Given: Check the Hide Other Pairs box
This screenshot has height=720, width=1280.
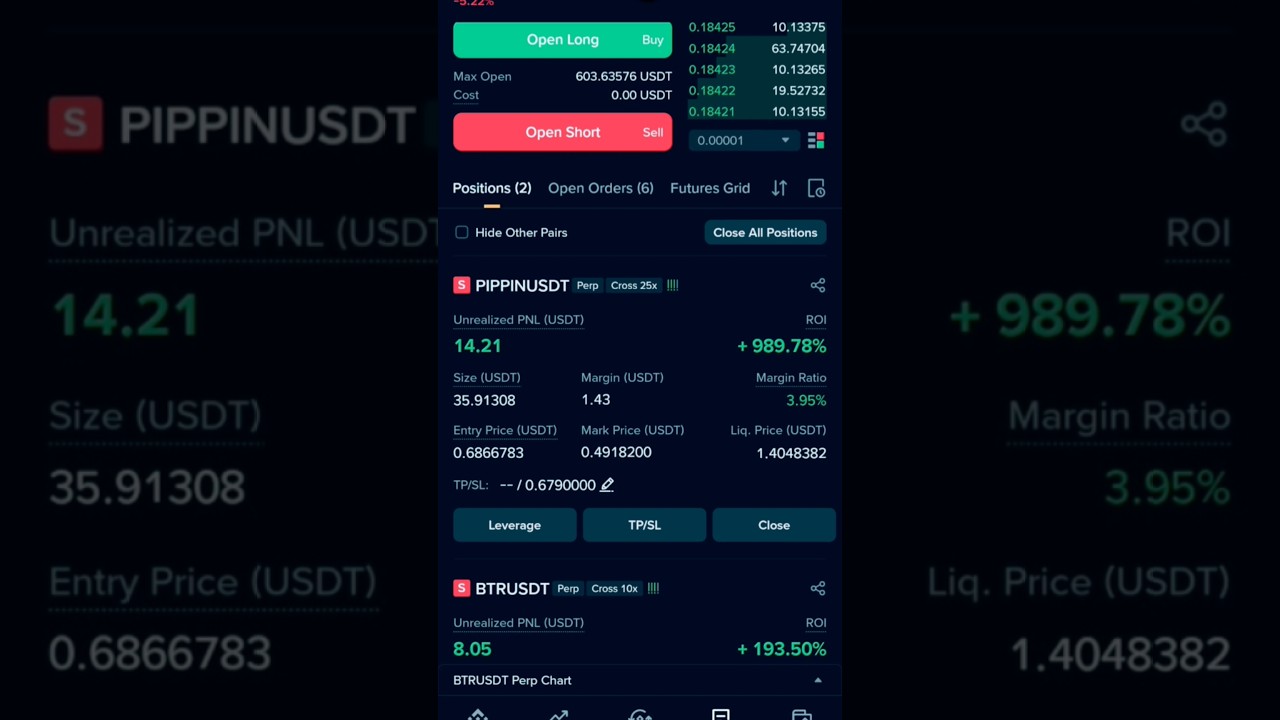Looking at the screenshot, I should (462, 232).
